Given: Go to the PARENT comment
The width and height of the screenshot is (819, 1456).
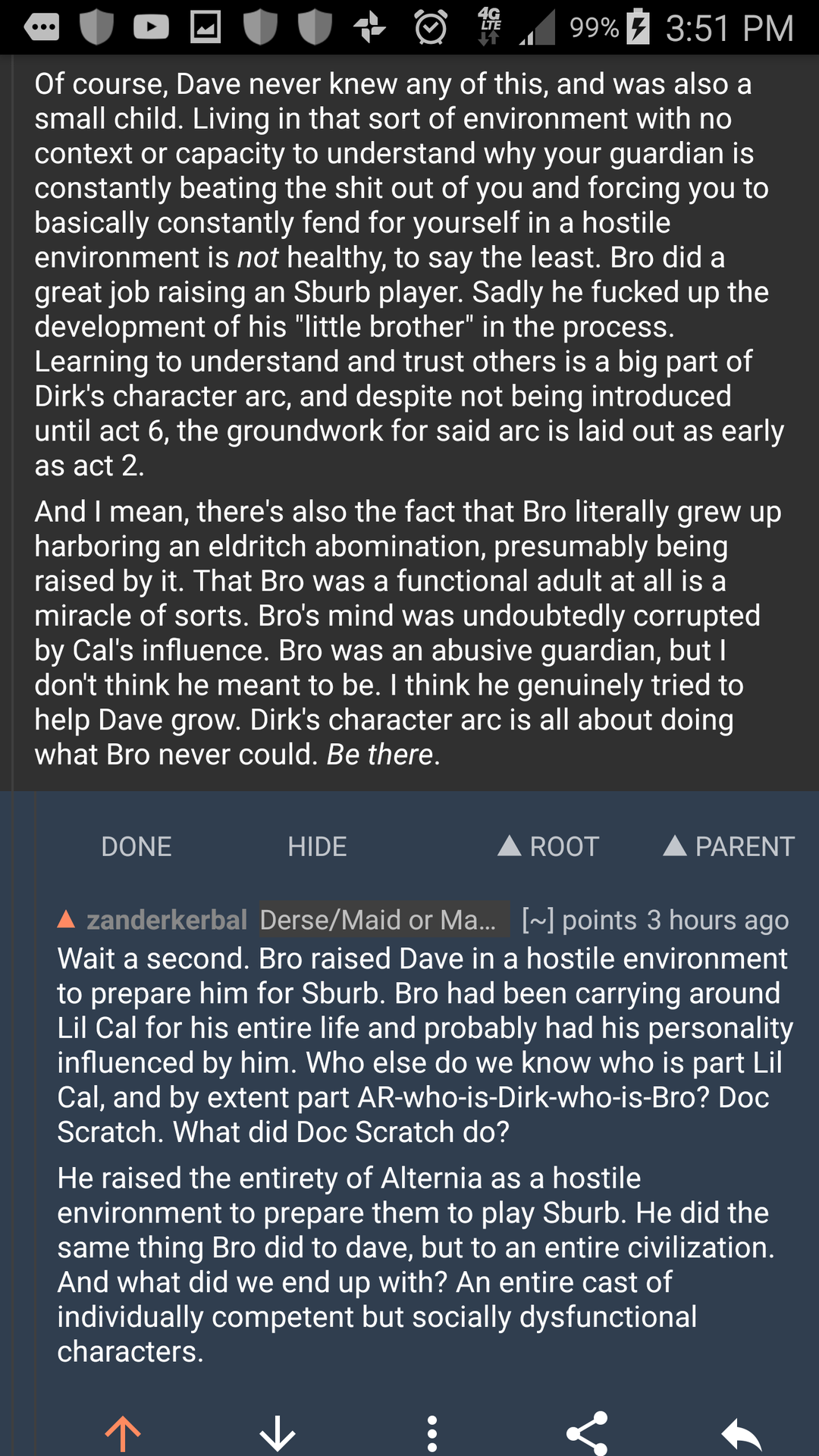Looking at the screenshot, I should point(729,846).
